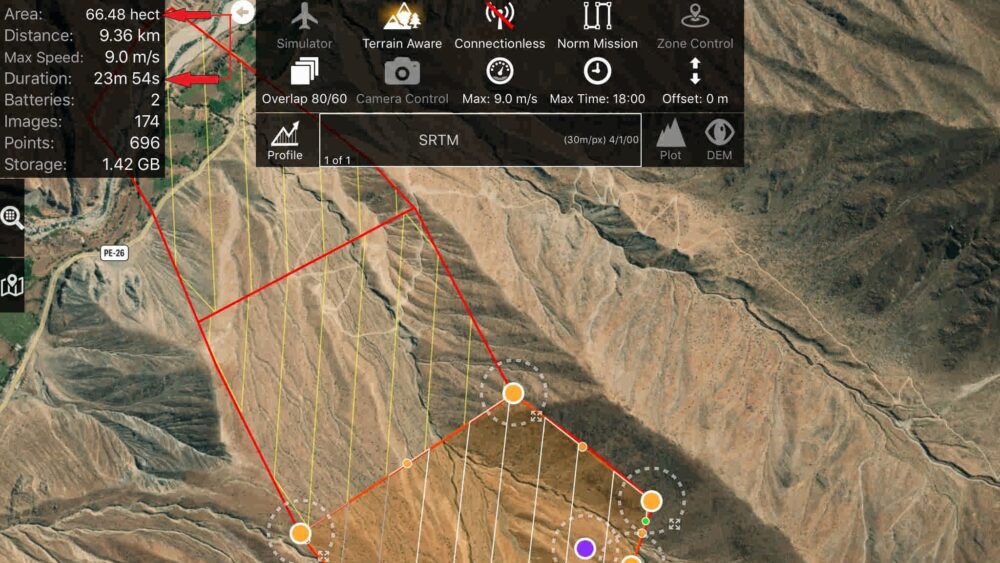Open the Simulator mode
This screenshot has height=563, width=1000.
(304, 26)
